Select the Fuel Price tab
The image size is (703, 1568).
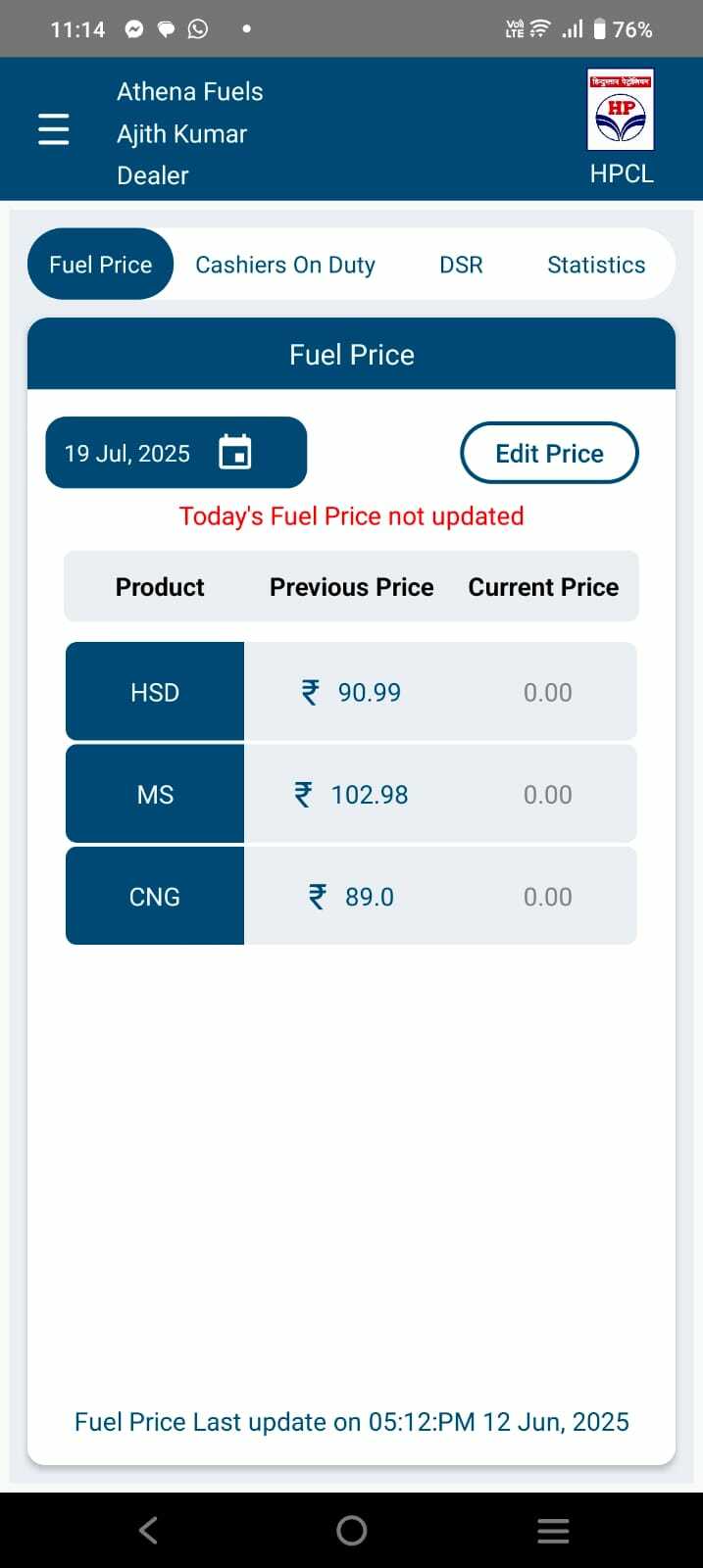pos(100,265)
